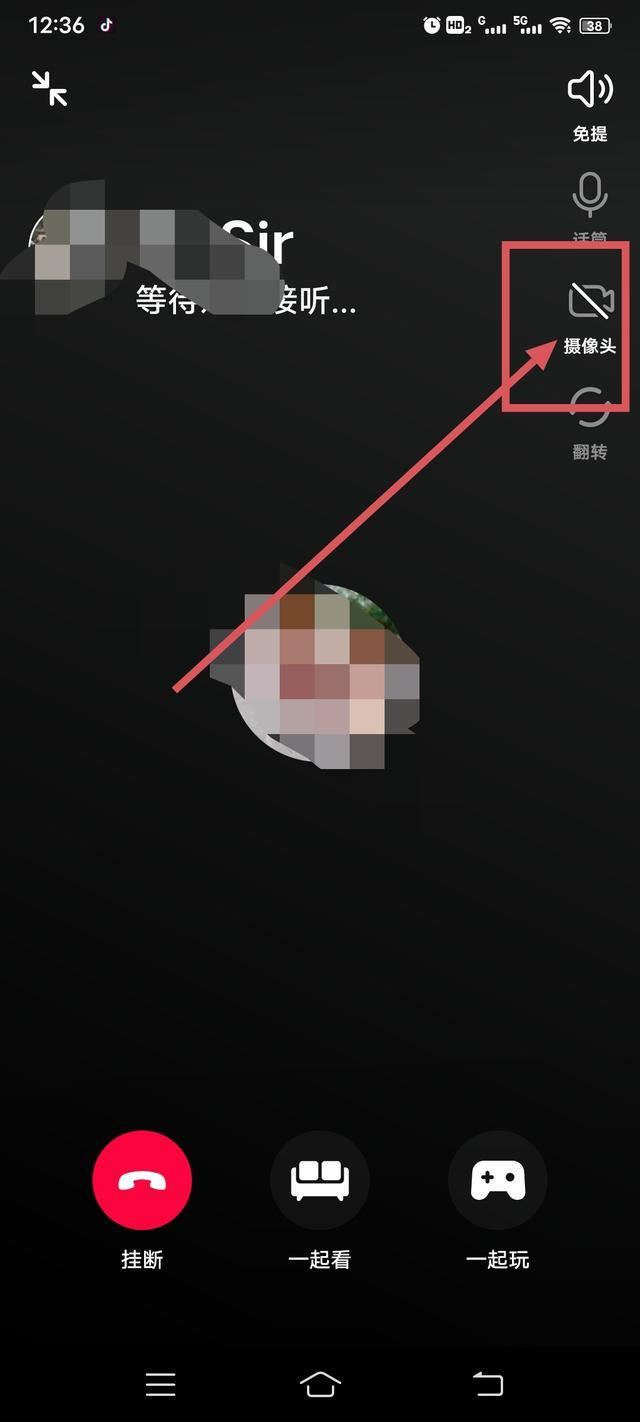This screenshot has height=1422, width=640.
Task: Minimize the call window
Action: pos(48,89)
